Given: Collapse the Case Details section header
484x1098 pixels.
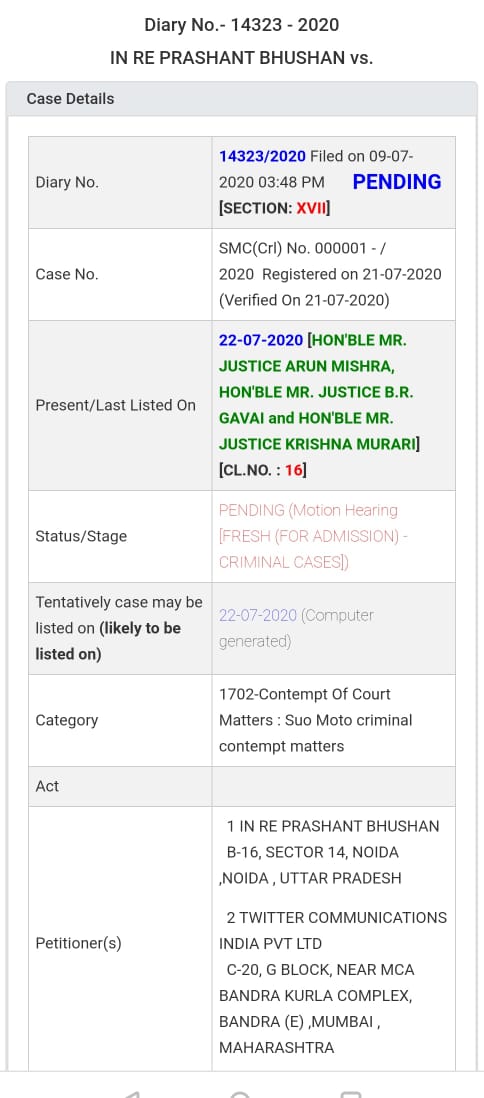Looking at the screenshot, I should [x=242, y=99].
